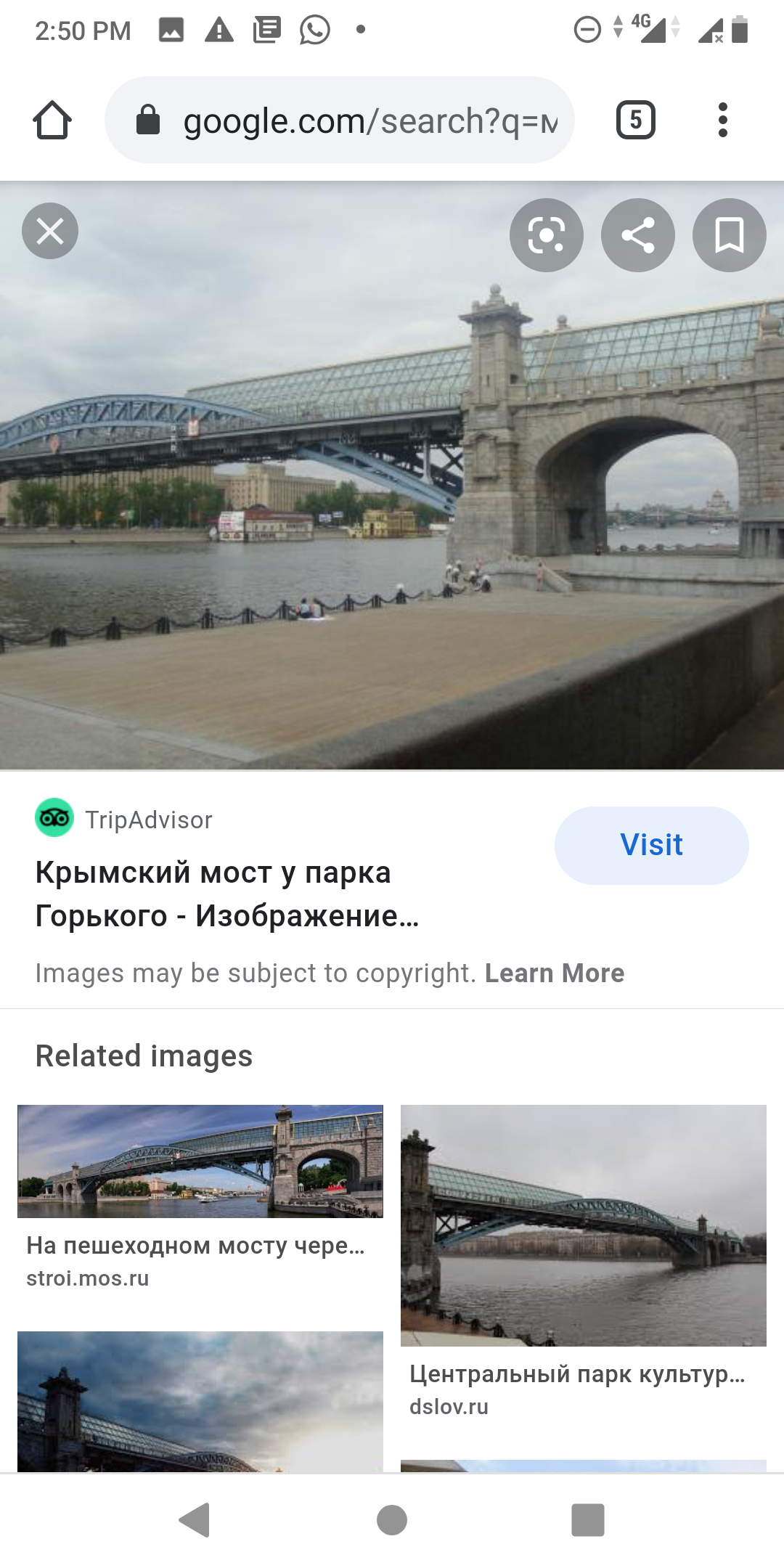Open the tab switcher showing 5 tabs
The image size is (784, 1568).
[635, 120]
